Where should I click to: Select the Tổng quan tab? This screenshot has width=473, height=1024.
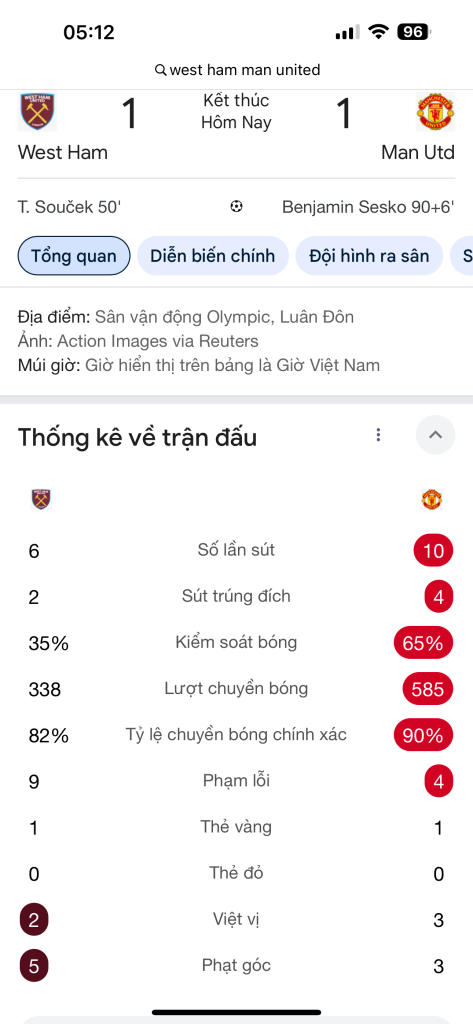coord(74,255)
